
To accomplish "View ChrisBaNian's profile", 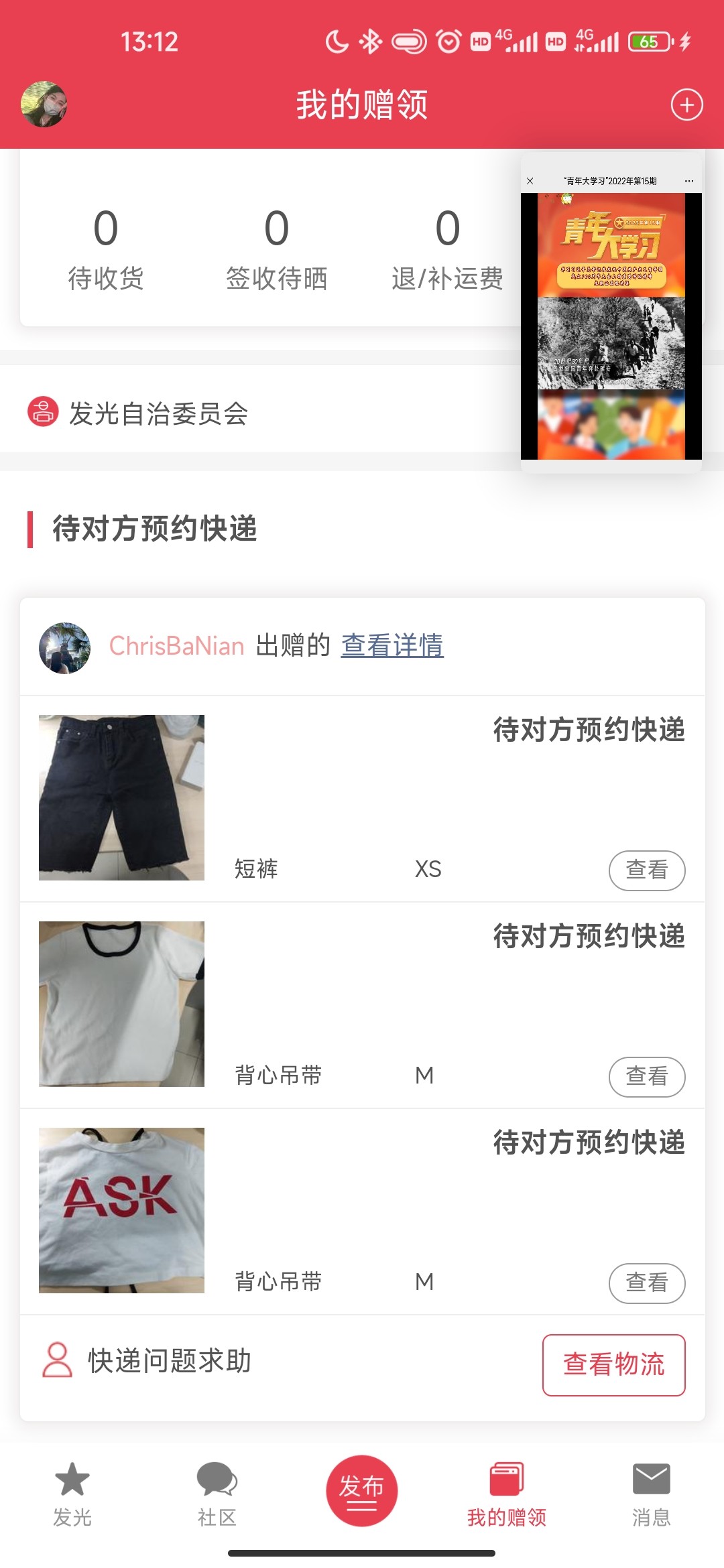I will [65, 648].
